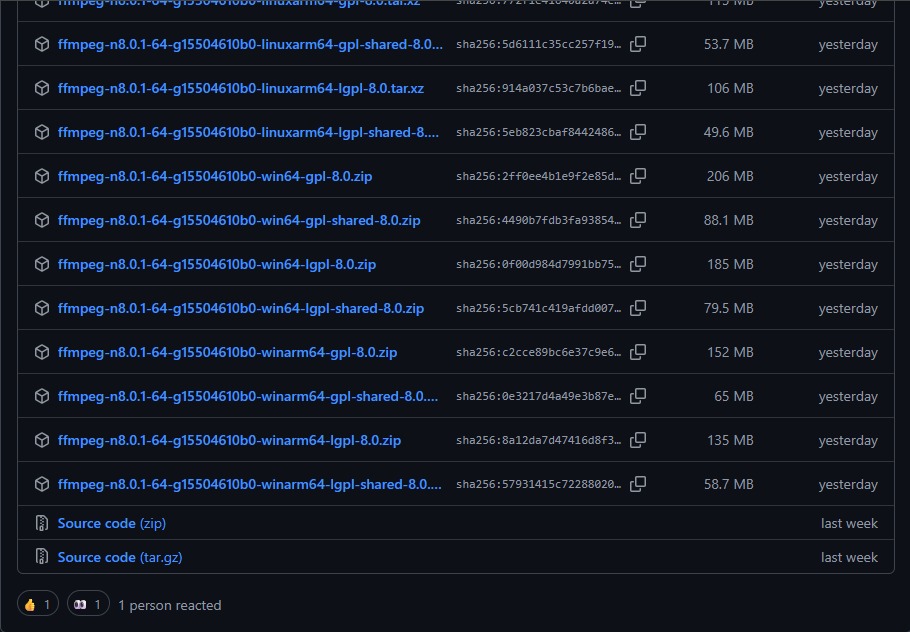Copy sha256 for win64-gpl-shared-8.0.zip
The image size is (910, 632).
[x=638, y=220]
